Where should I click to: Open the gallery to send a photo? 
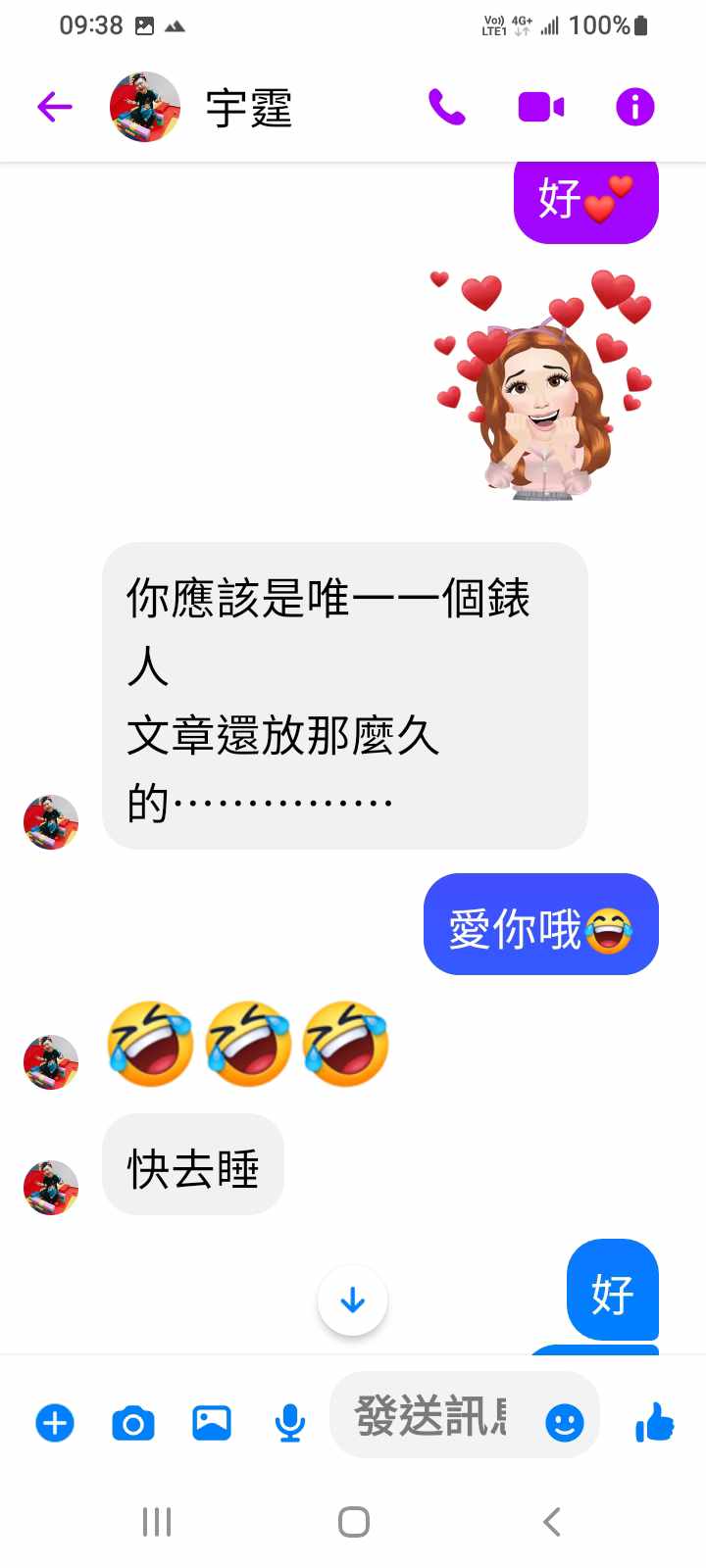[212, 1422]
